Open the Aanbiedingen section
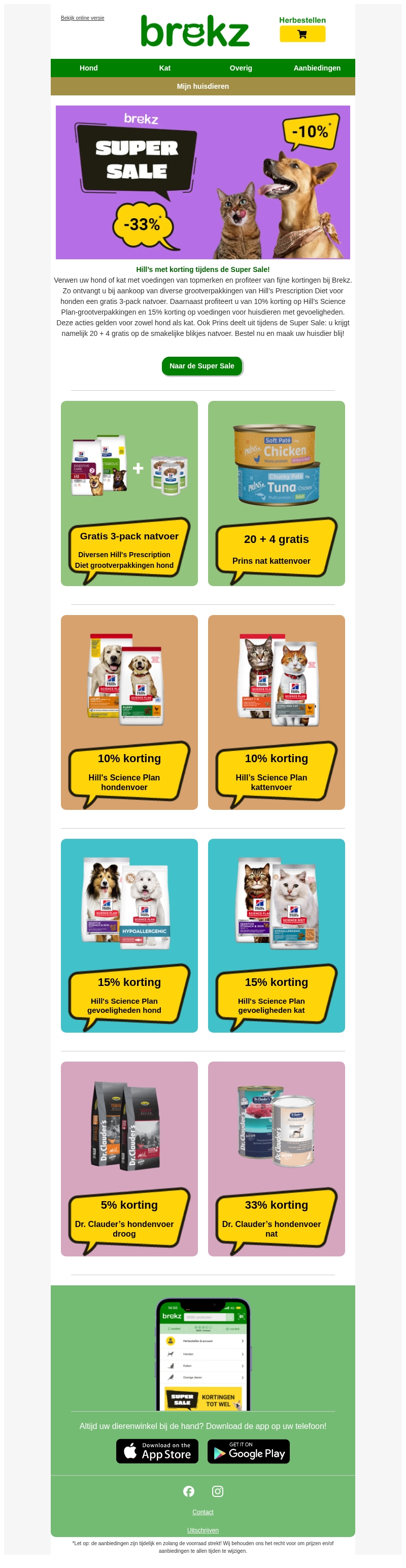 [x=317, y=68]
